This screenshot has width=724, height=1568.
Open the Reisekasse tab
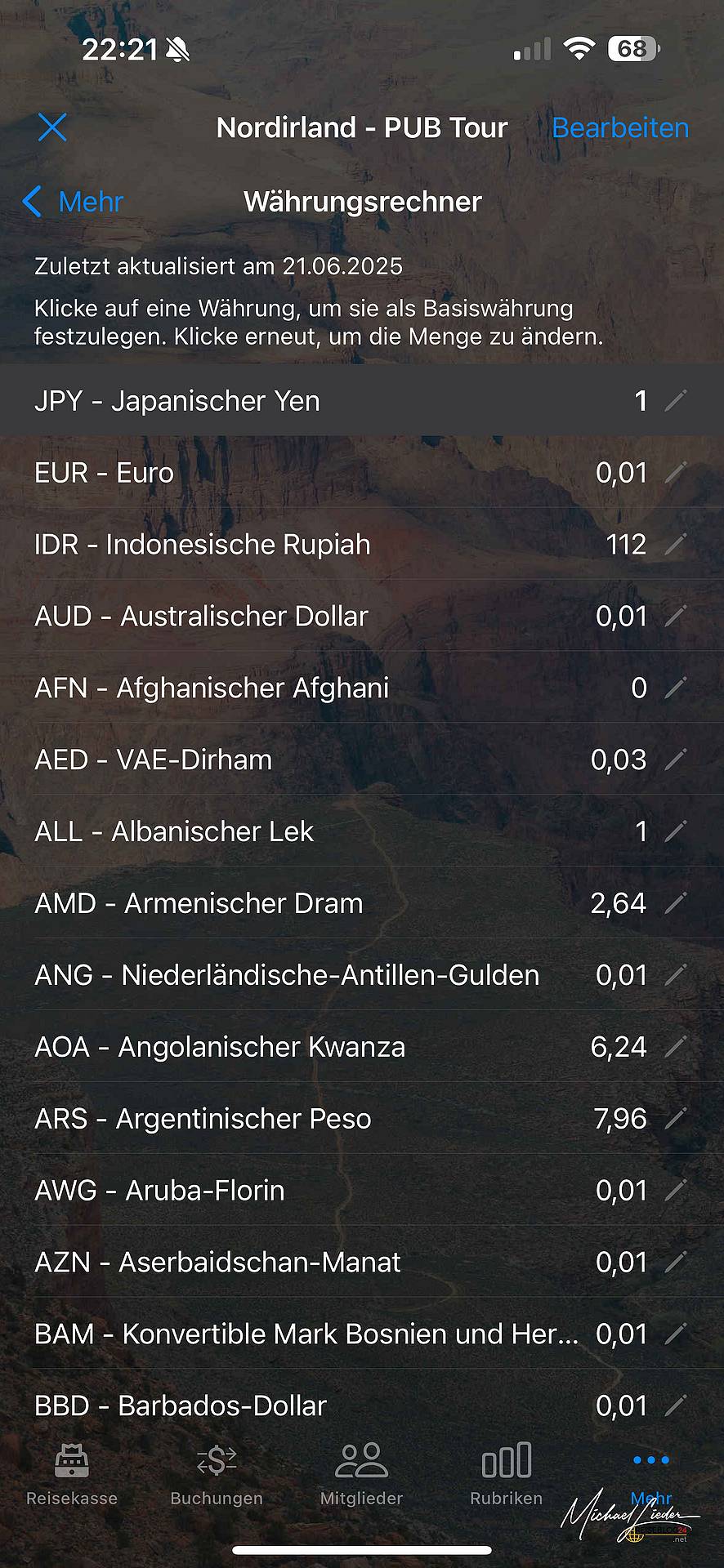72,1474
